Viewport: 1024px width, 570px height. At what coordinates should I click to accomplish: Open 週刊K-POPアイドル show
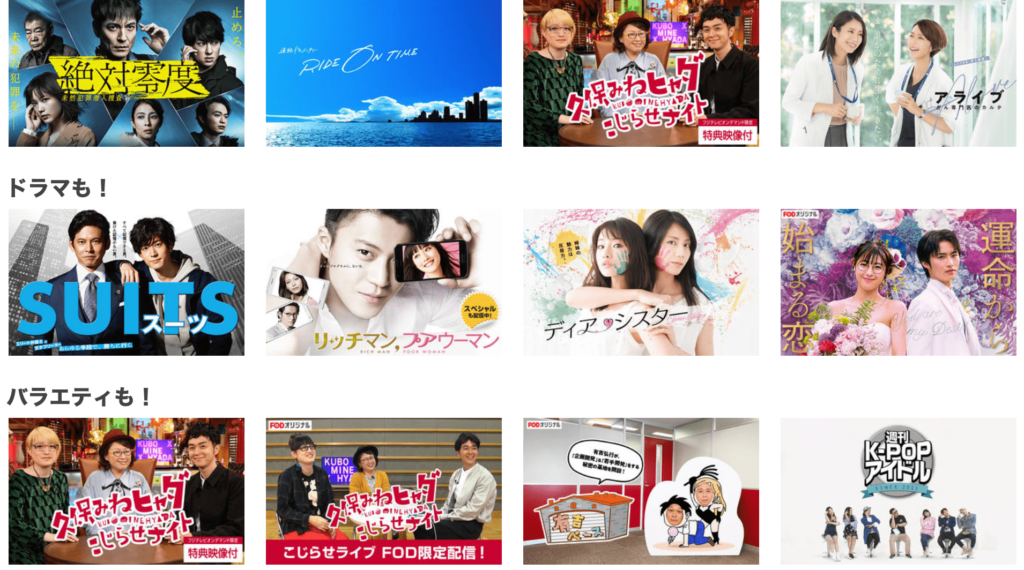click(898, 491)
